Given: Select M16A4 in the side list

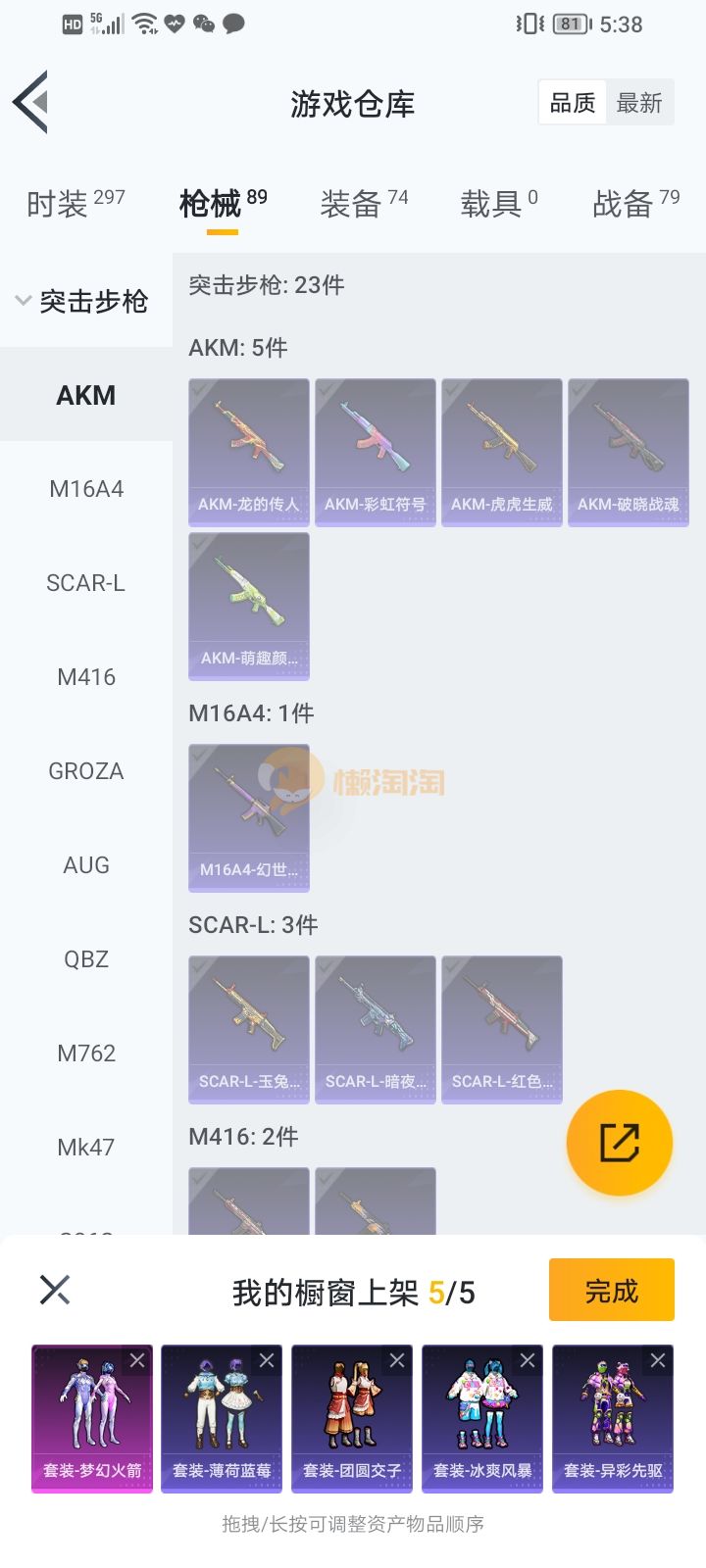Looking at the screenshot, I should coord(86,489).
